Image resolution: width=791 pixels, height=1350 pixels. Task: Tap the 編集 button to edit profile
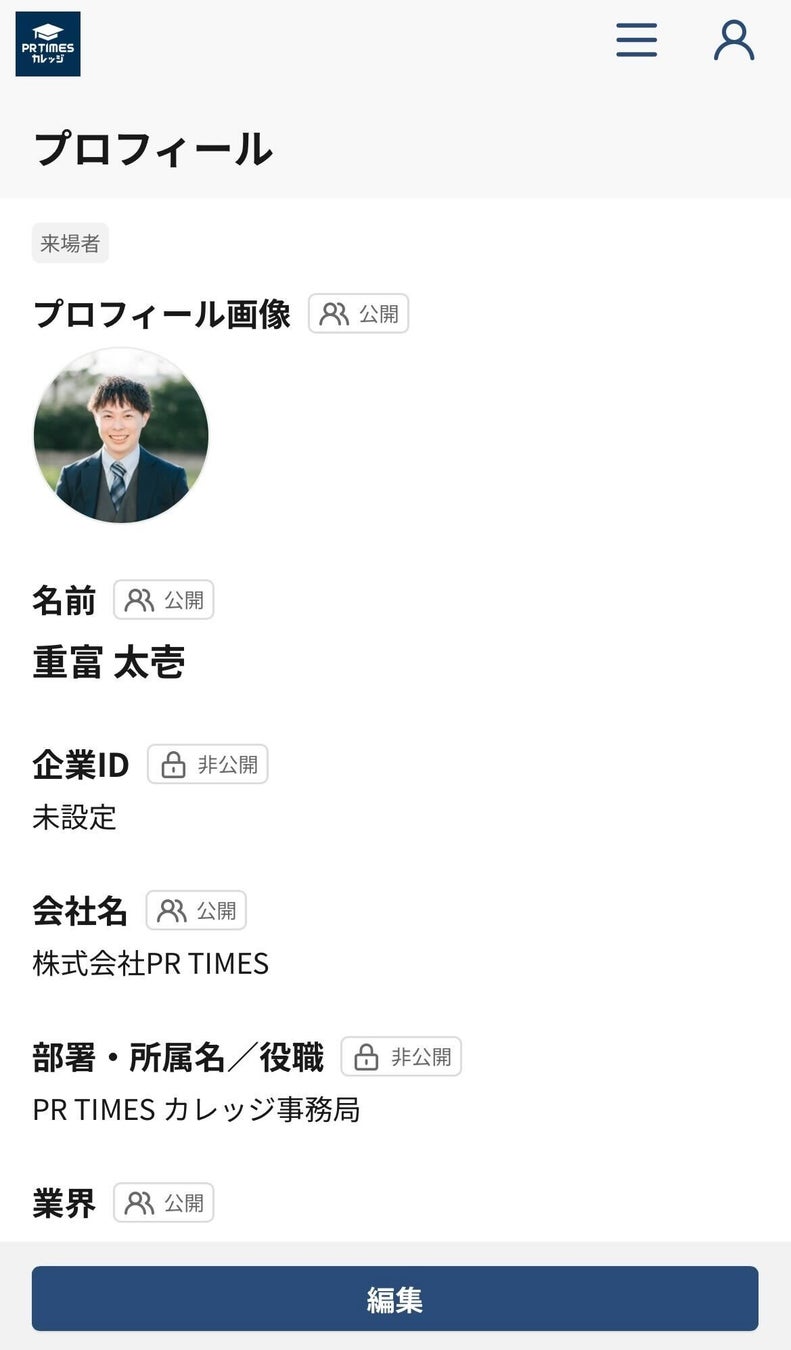tap(395, 1298)
